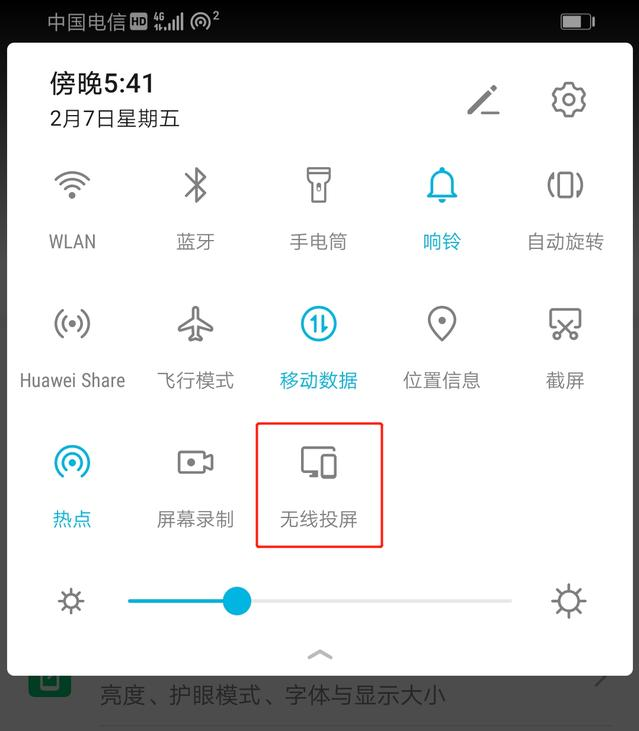This screenshot has width=639, height=731.
Task: Disable mobile data (移动数据)
Action: [x=318, y=324]
